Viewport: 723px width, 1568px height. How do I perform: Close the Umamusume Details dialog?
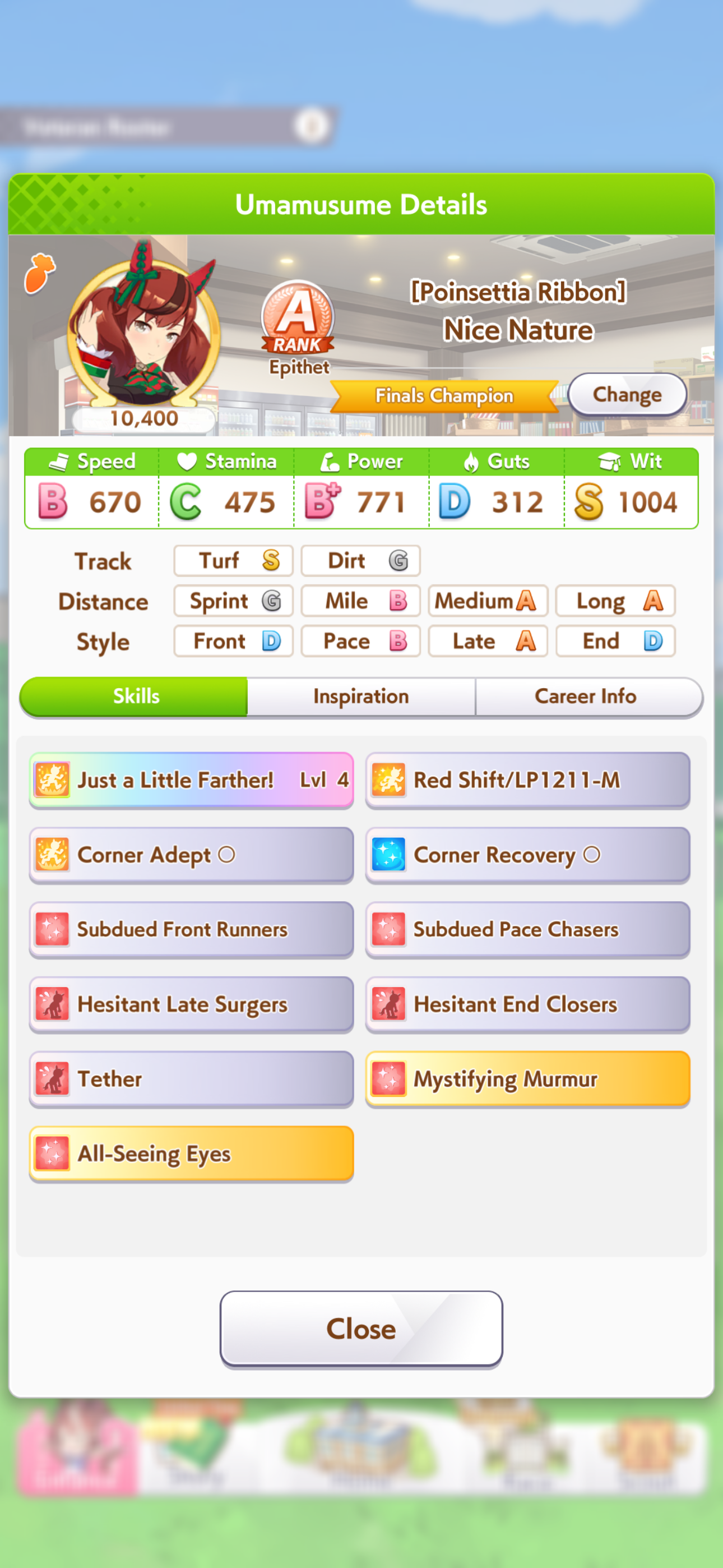click(x=361, y=1328)
